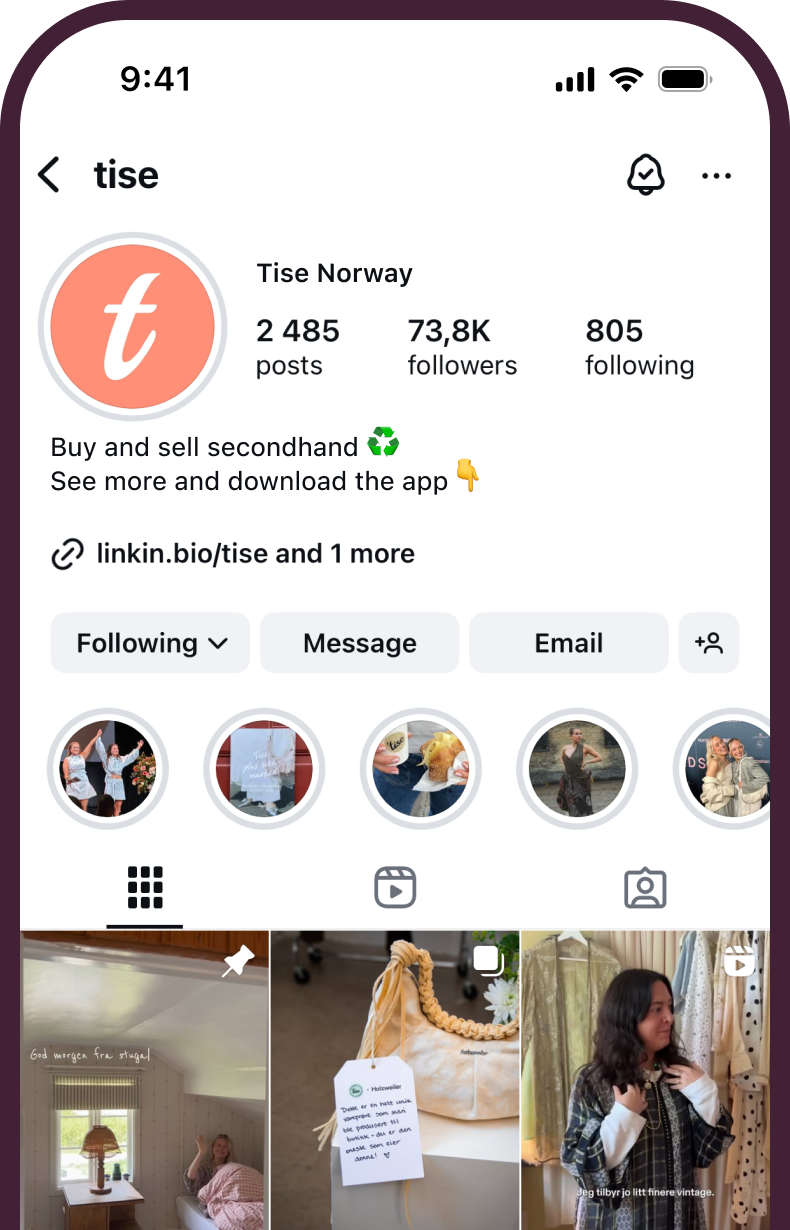Open the yellow handbag carousel post
Viewport: 790px width, 1230px height.
(395, 1080)
